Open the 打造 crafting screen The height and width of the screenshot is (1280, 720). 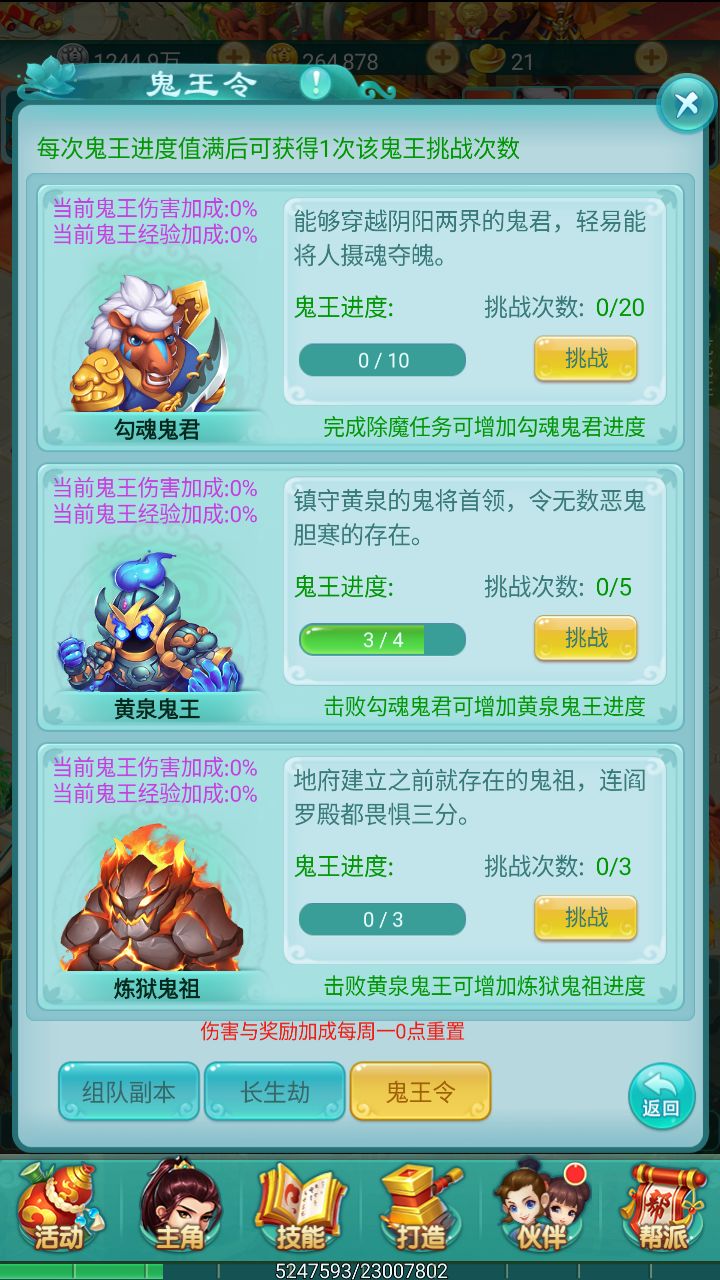tap(420, 1208)
